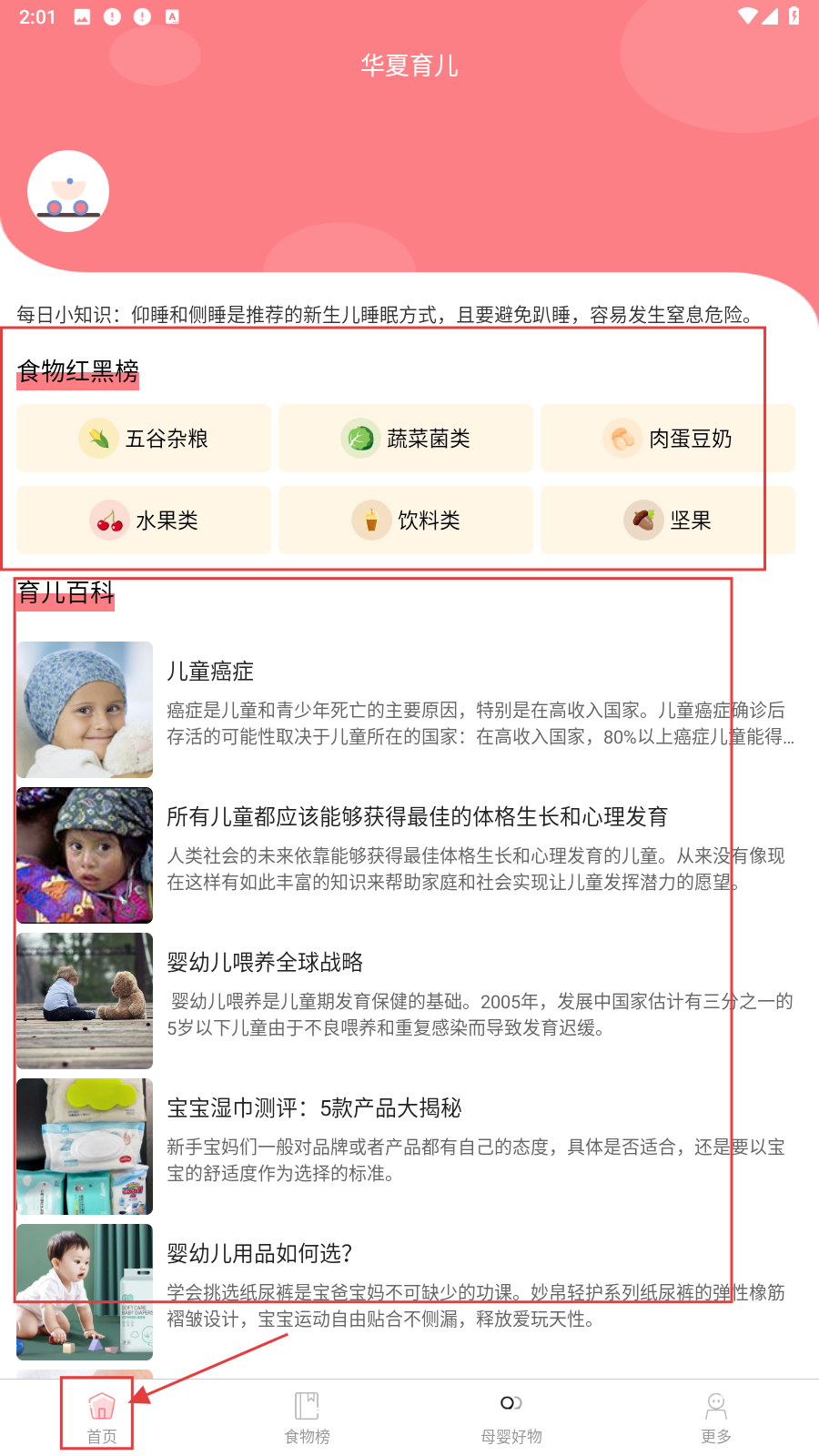Read the article on 体格生长和心理发育
The image size is (819, 1456).
point(406,855)
